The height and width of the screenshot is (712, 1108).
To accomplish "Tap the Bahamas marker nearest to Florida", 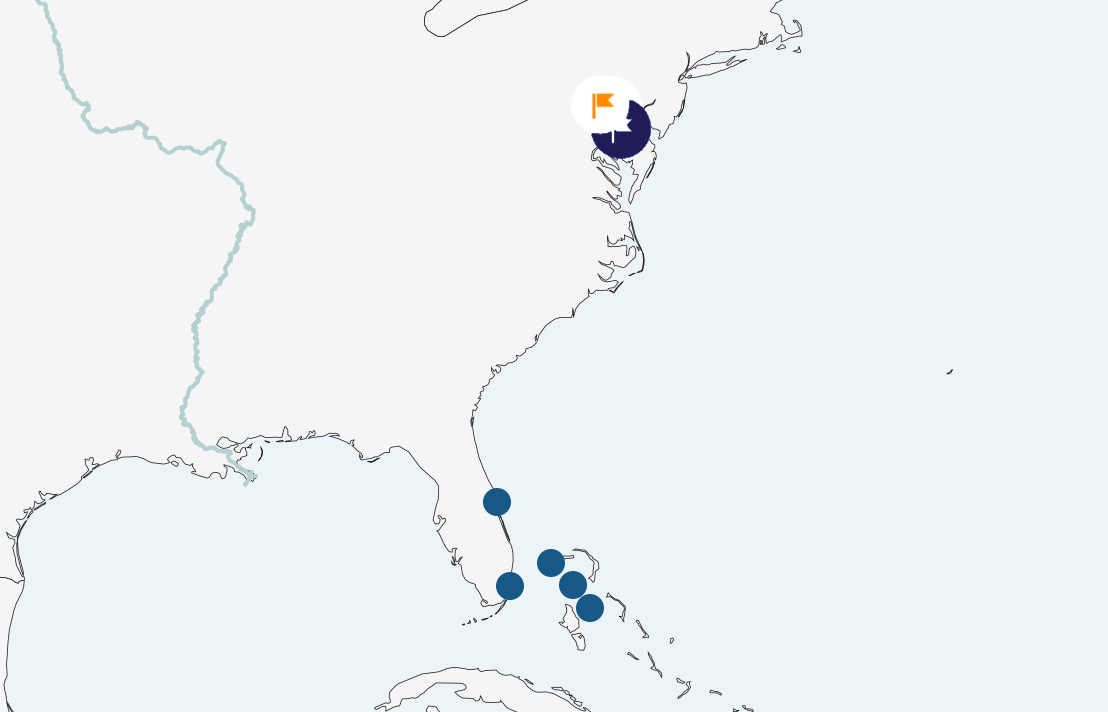I will [551, 563].
